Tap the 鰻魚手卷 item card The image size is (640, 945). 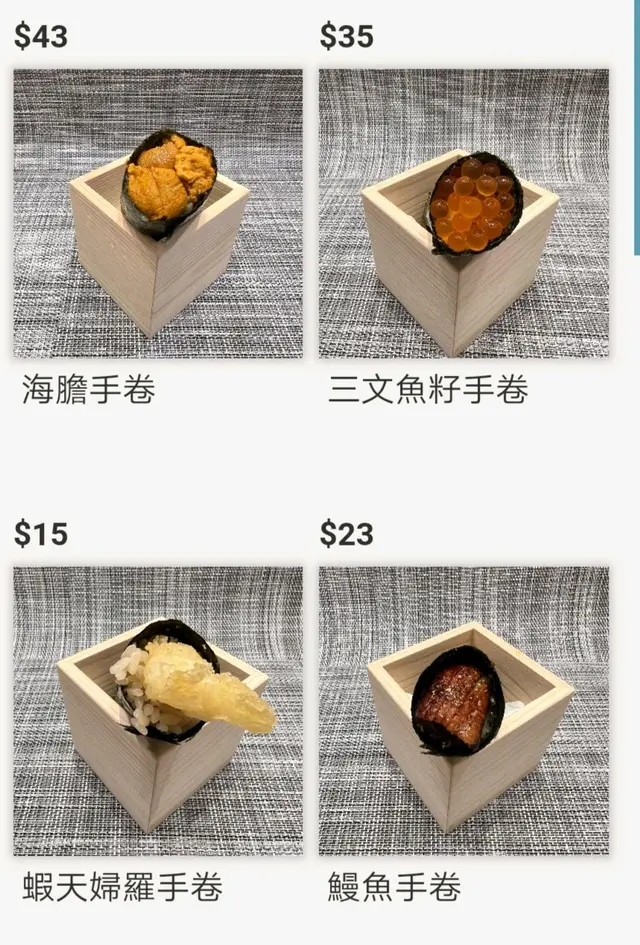click(x=464, y=710)
